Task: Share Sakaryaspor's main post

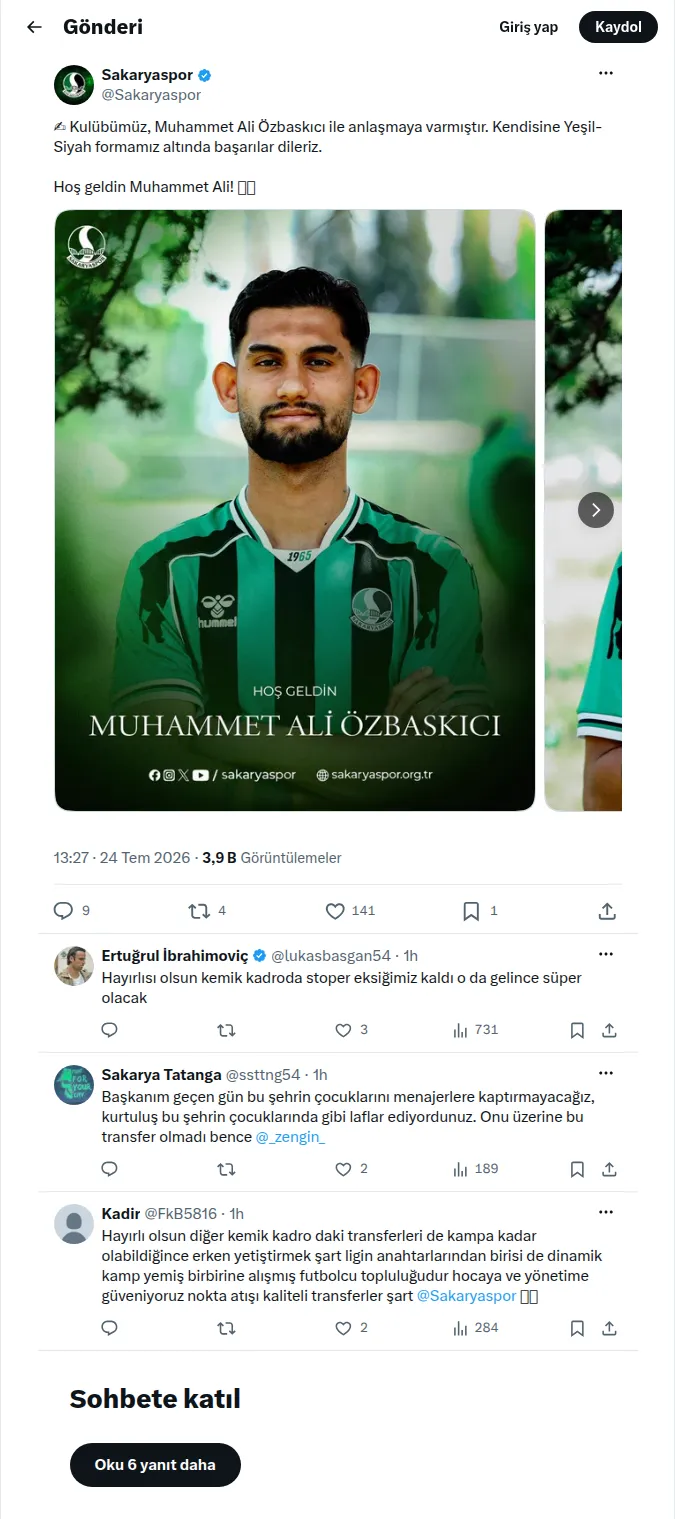Action: coord(607,911)
